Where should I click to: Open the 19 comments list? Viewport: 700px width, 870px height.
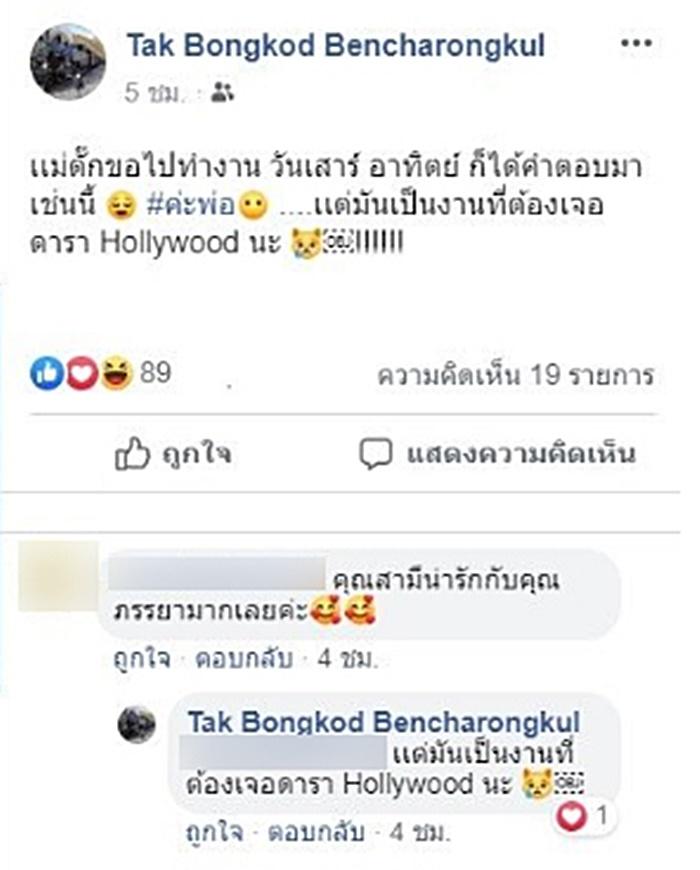pyautogui.click(x=514, y=375)
